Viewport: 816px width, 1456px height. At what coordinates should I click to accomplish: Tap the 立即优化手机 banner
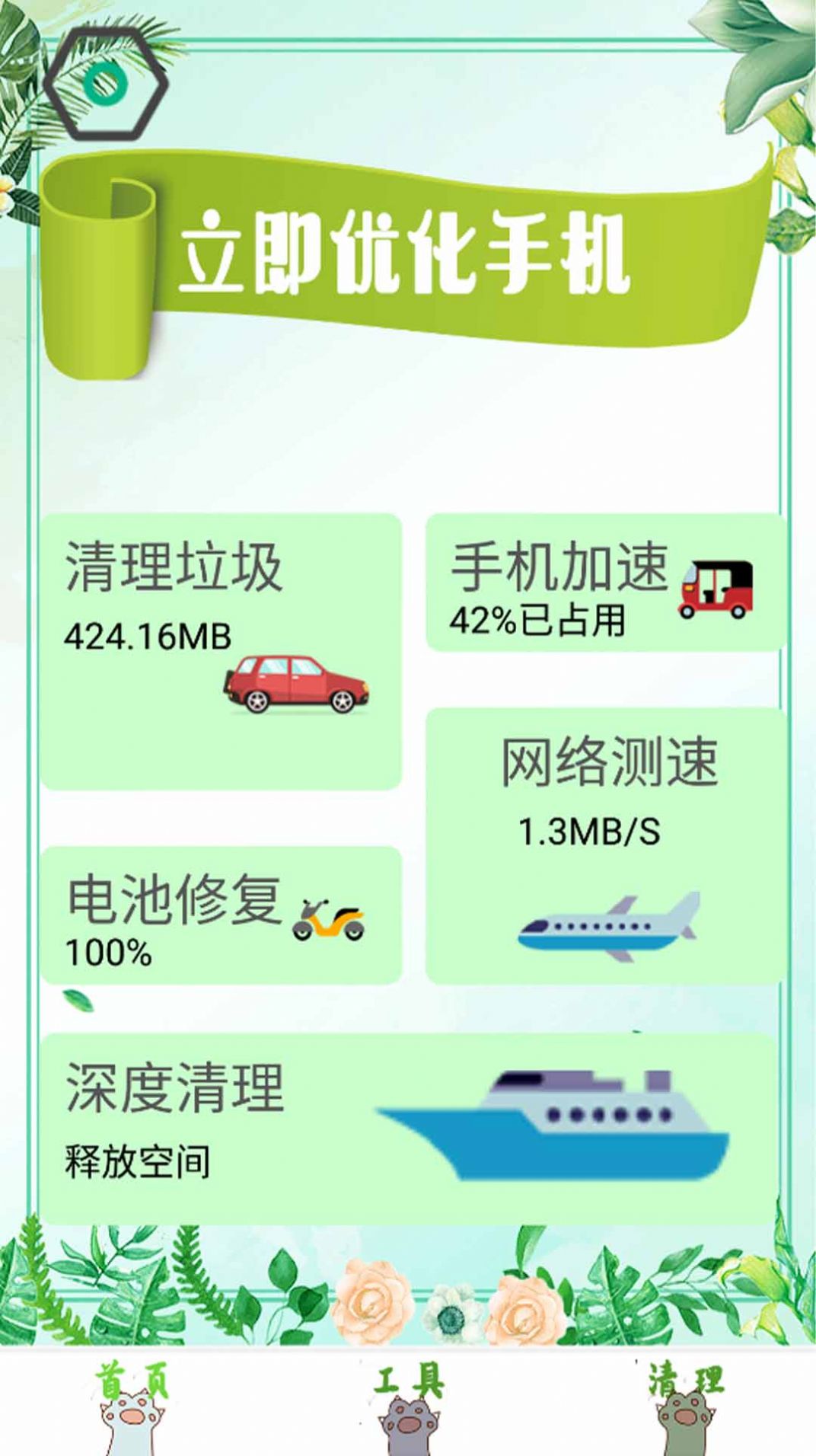(x=403, y=255)
